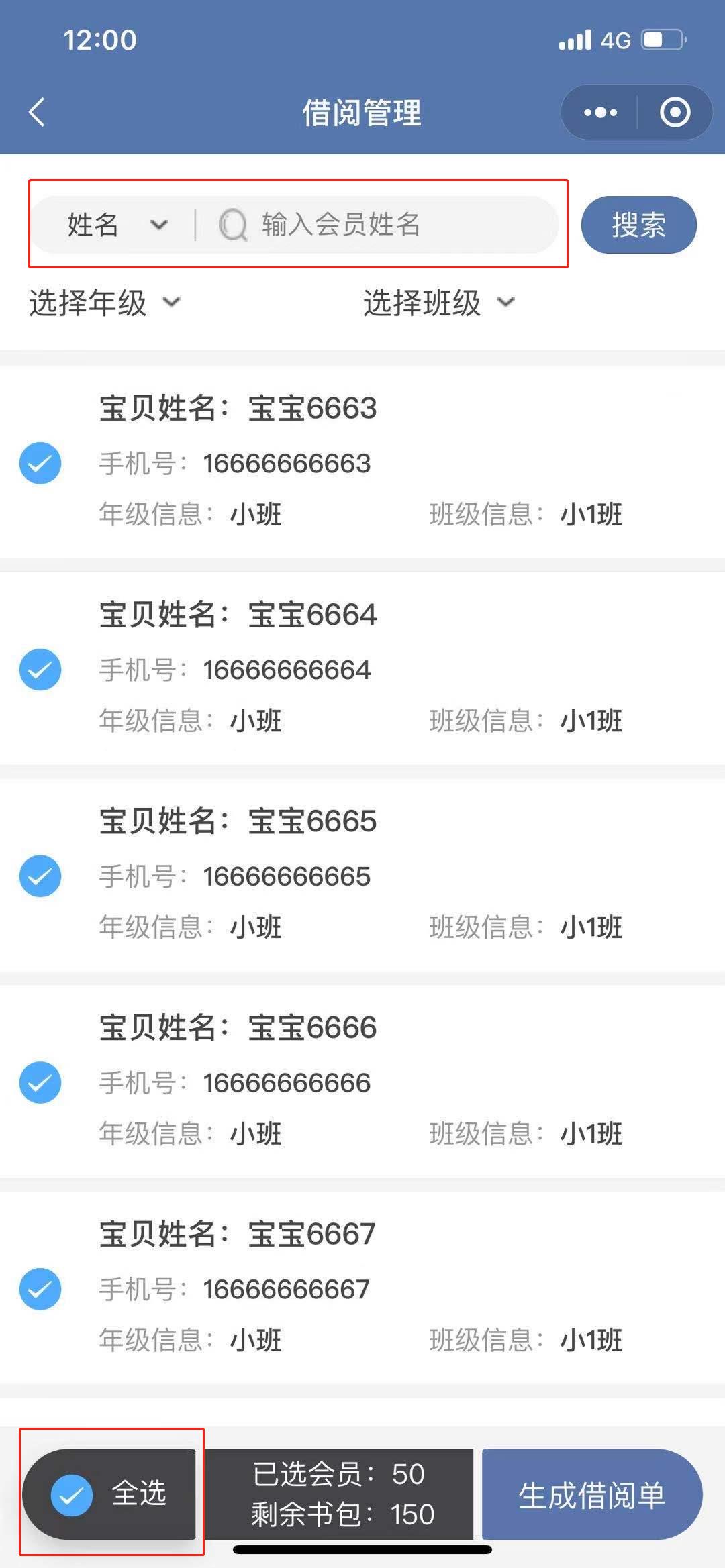Untick the checkbox beside 宝宝6667
This screenshot has height=1568, width=725.
(x=40, y=1290)
